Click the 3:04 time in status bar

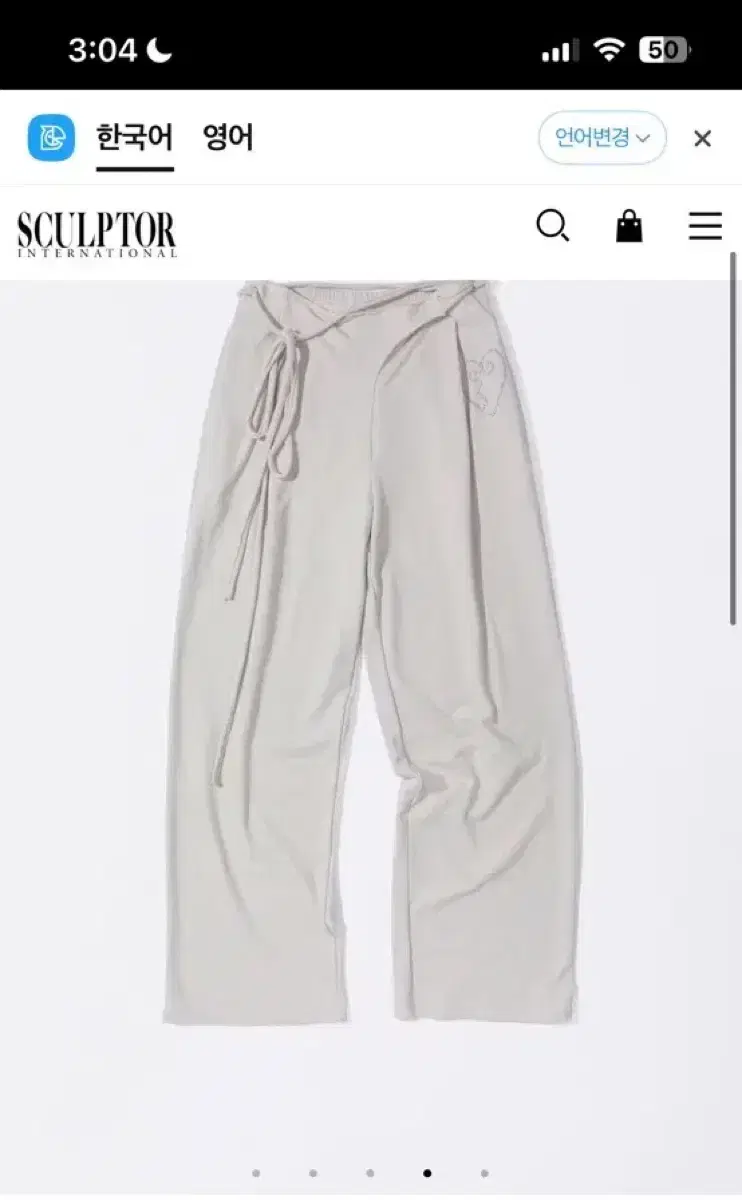click(103, 48)
